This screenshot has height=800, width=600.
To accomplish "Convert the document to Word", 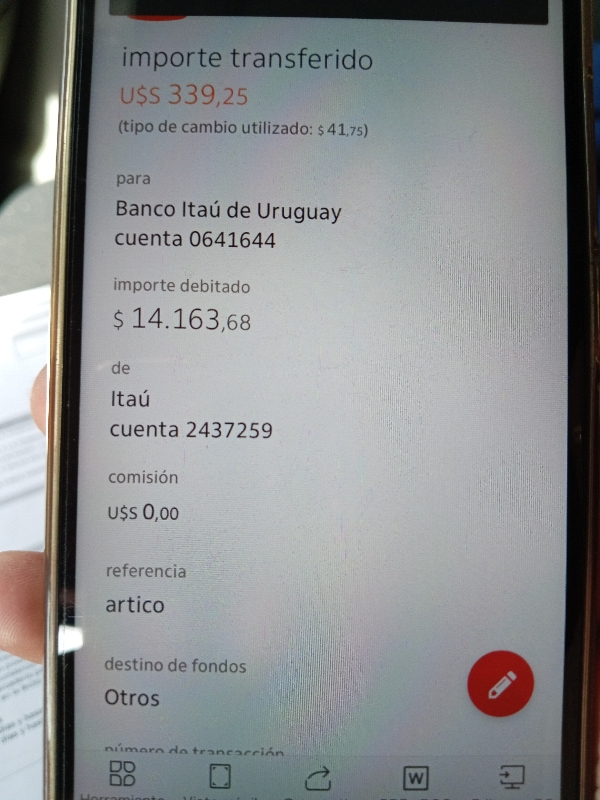I will [x=415, y=777].
